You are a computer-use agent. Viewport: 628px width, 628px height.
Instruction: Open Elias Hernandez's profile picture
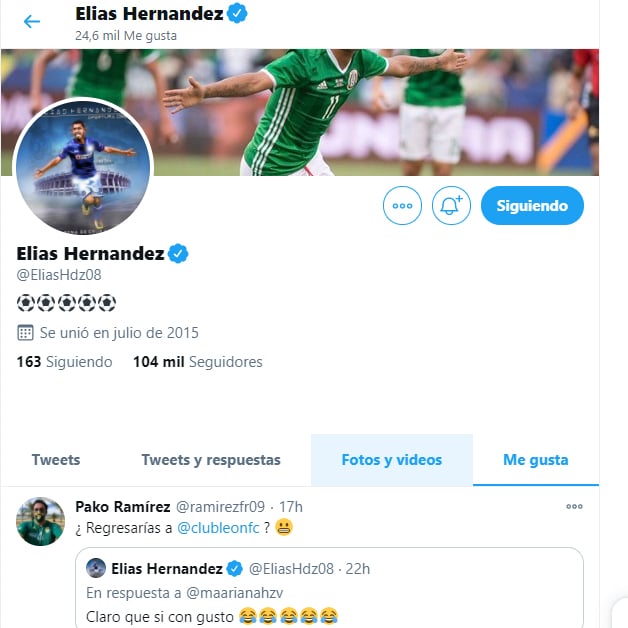point(83,167)
